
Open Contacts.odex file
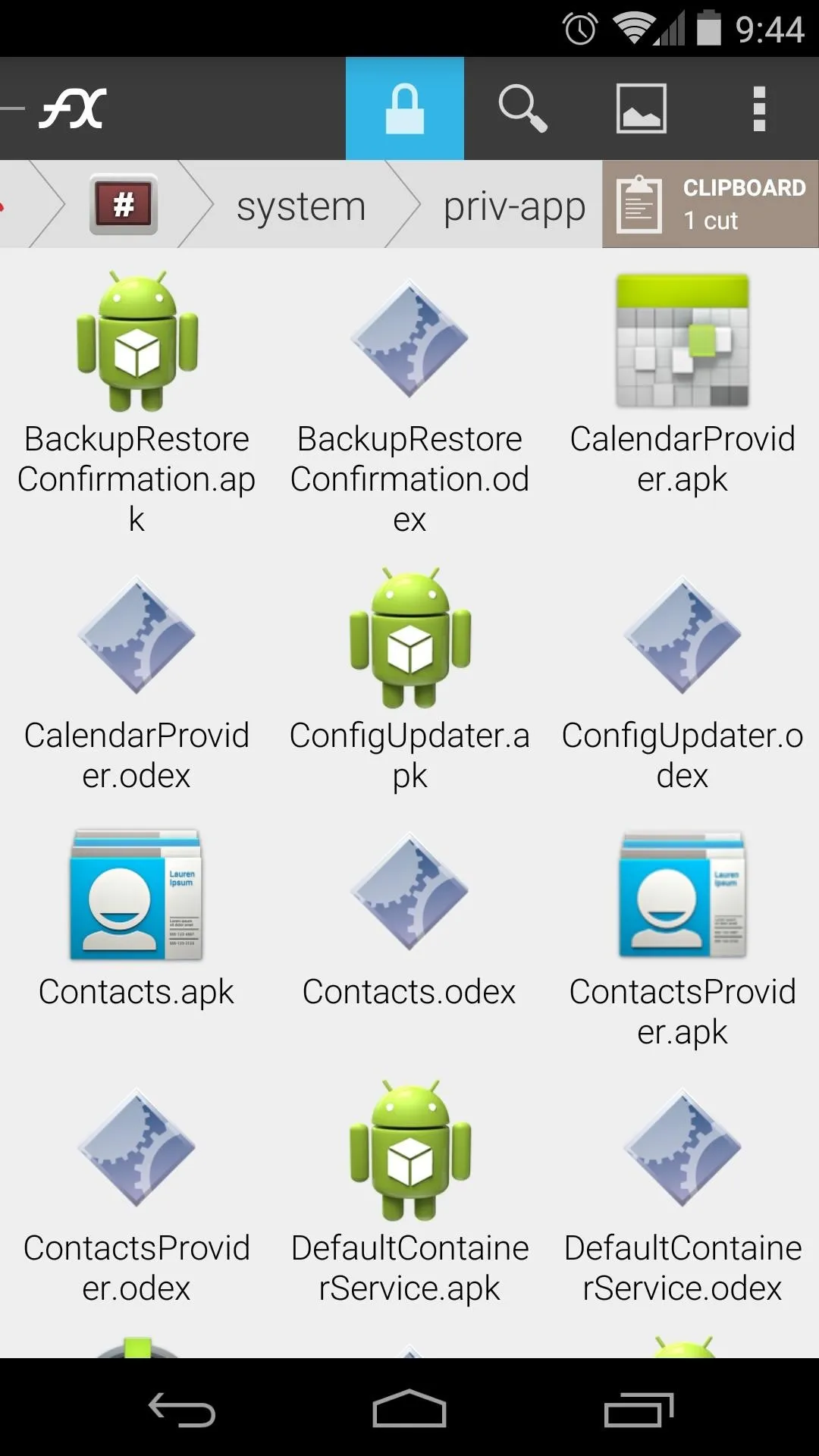[409, 918]
